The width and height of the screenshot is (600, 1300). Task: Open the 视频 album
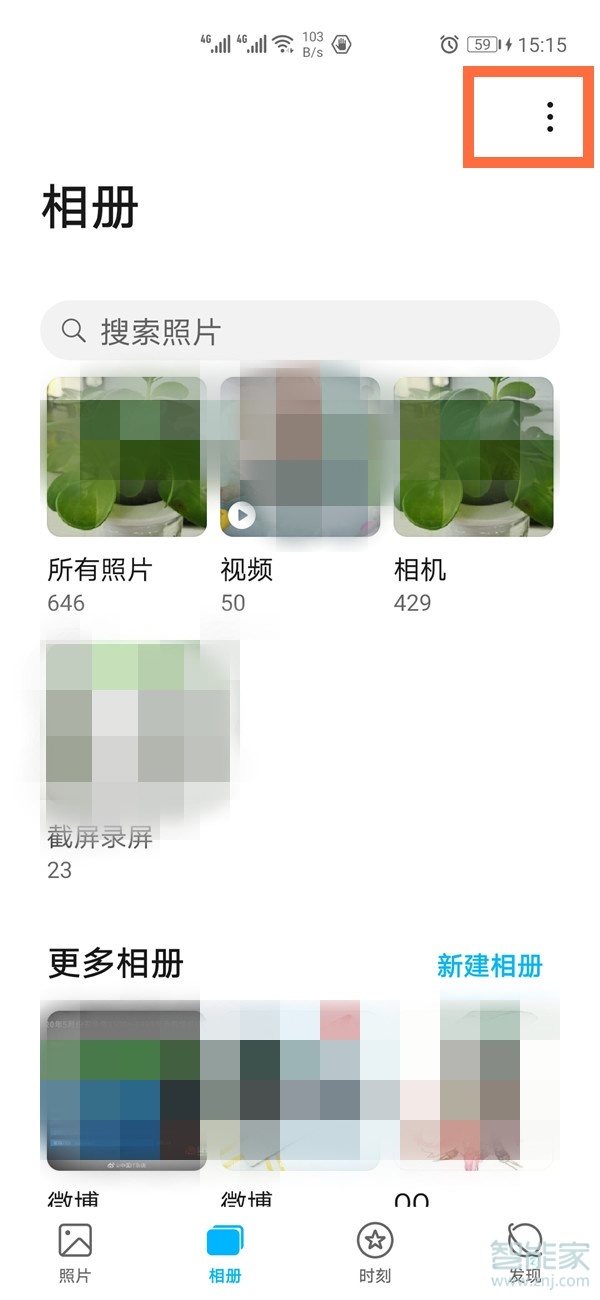300,457
